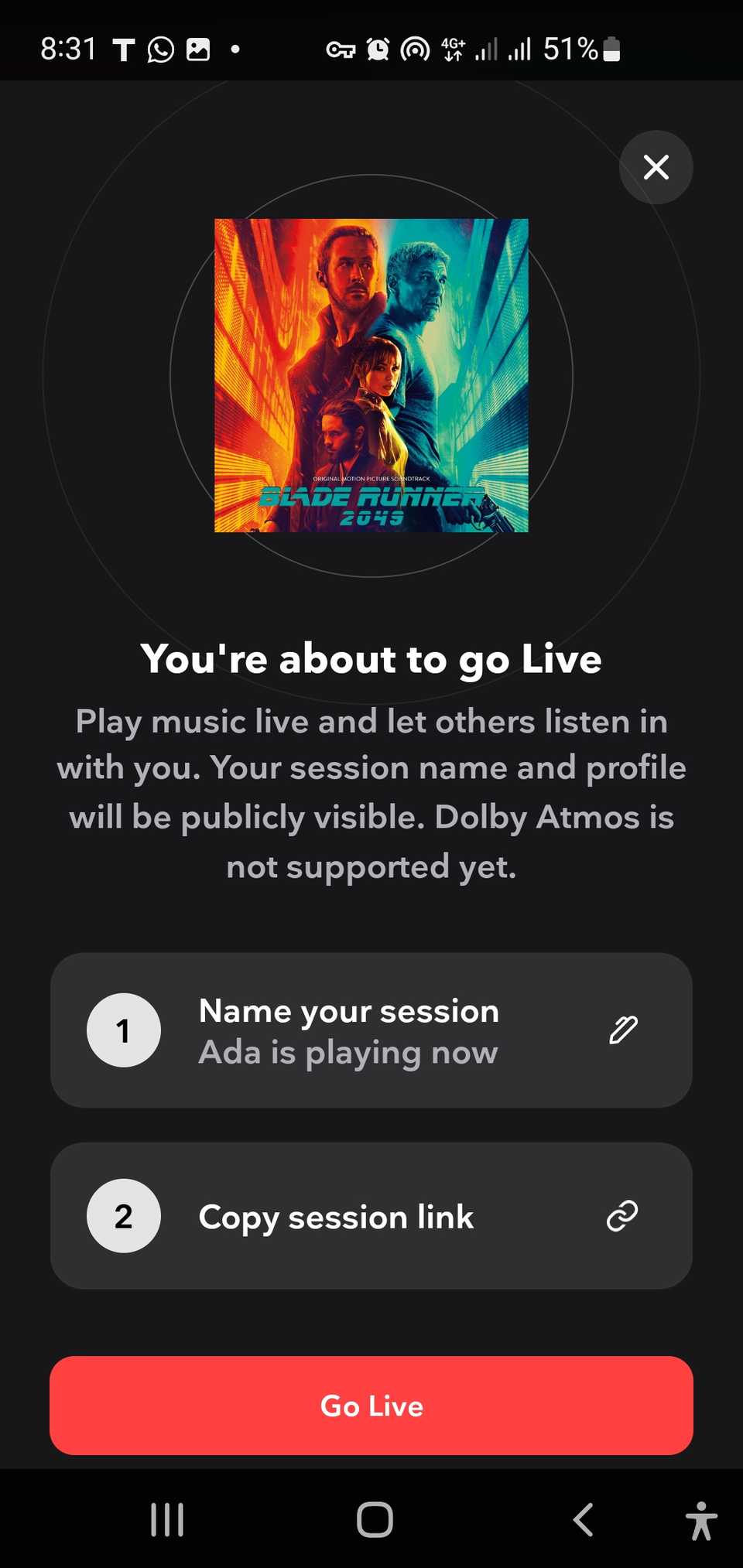Image resolution: width=743 pixels, height=1568 pixels.
Task: Open the gallery notification icon
Action: point(200,49)
